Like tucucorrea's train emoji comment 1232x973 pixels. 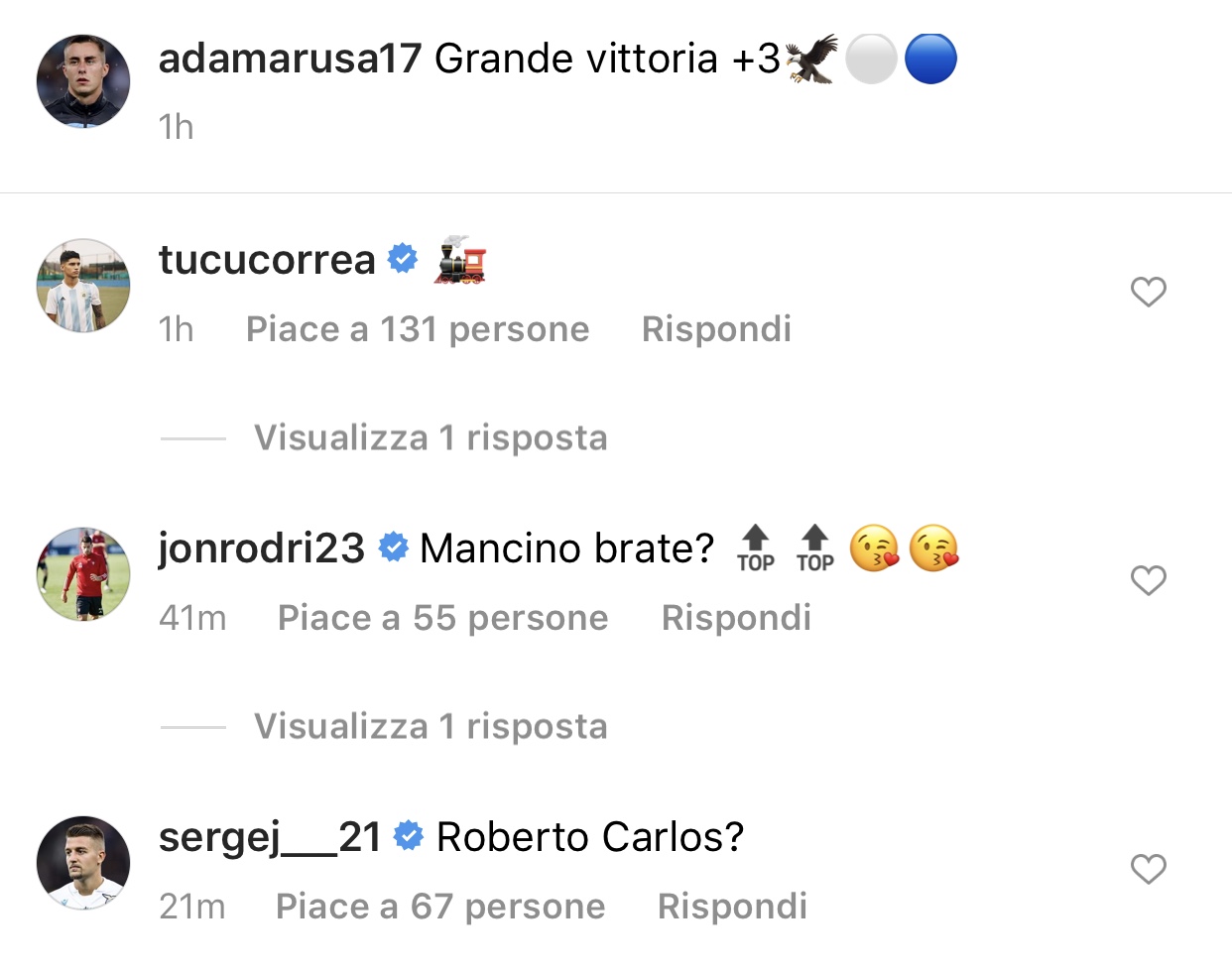pyautogui.click(x=1148, y=292)
